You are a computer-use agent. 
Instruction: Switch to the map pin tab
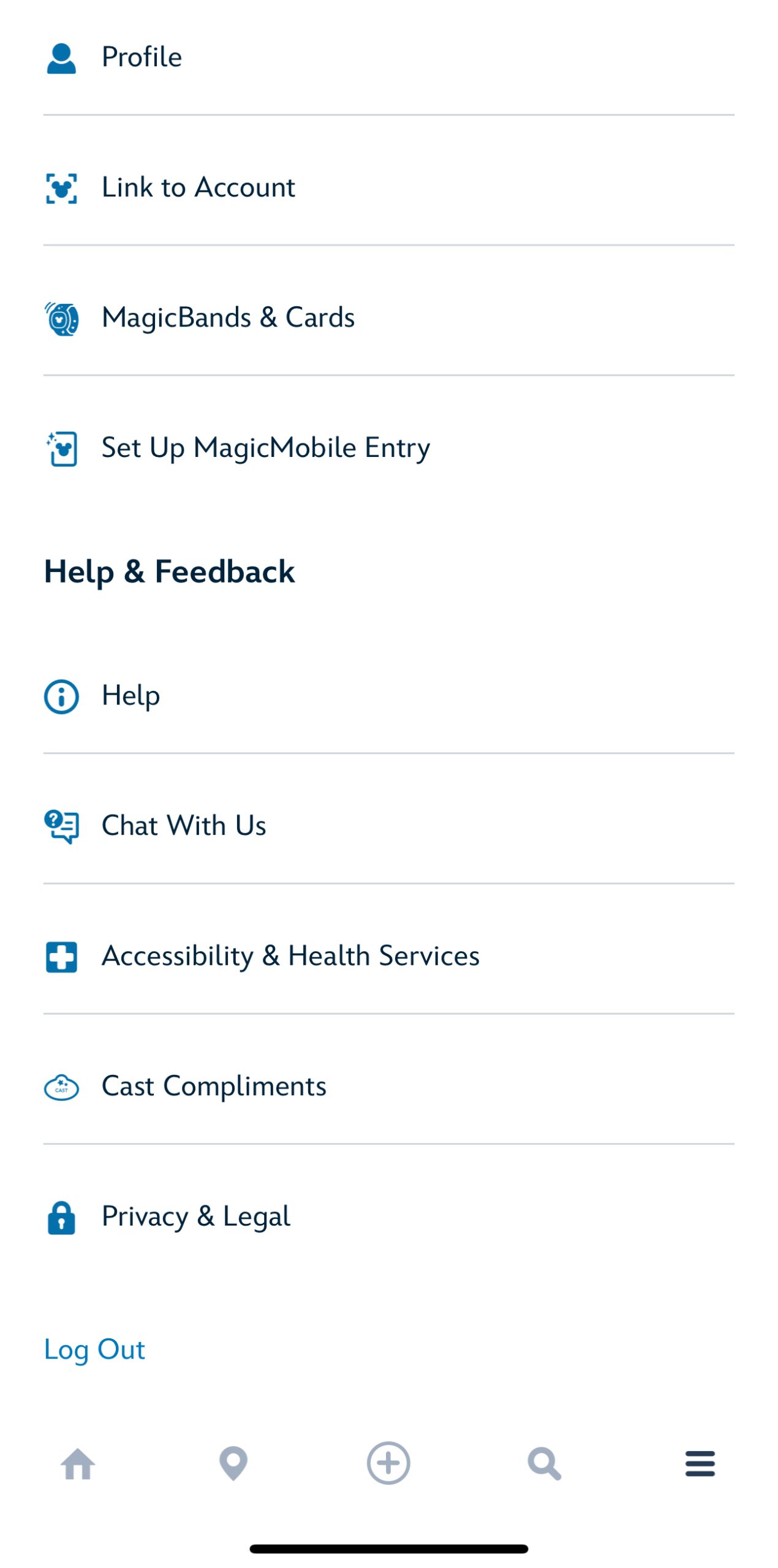233,1464
